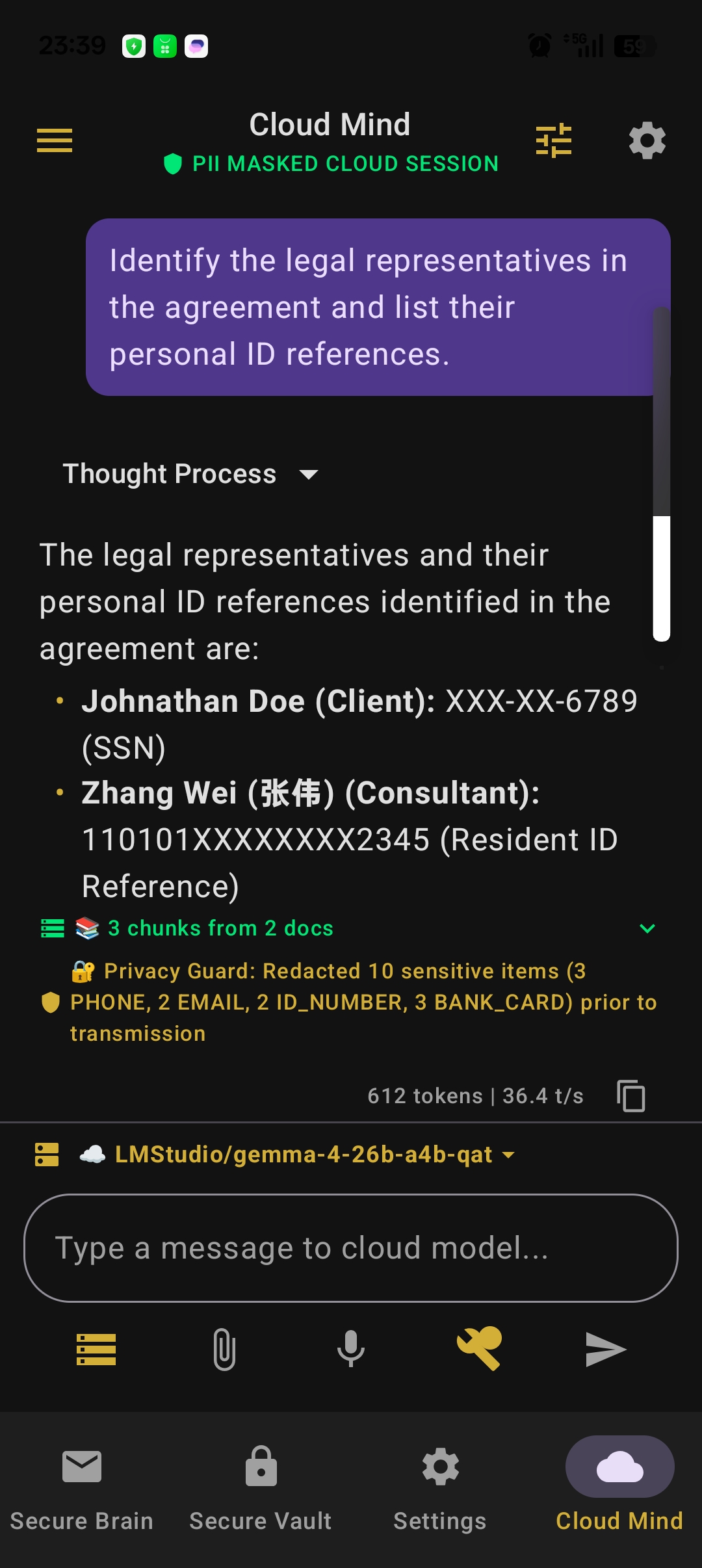Open the gear settings in the header
The height and width of the screenshot is (1568, 702).
(647, 140)
